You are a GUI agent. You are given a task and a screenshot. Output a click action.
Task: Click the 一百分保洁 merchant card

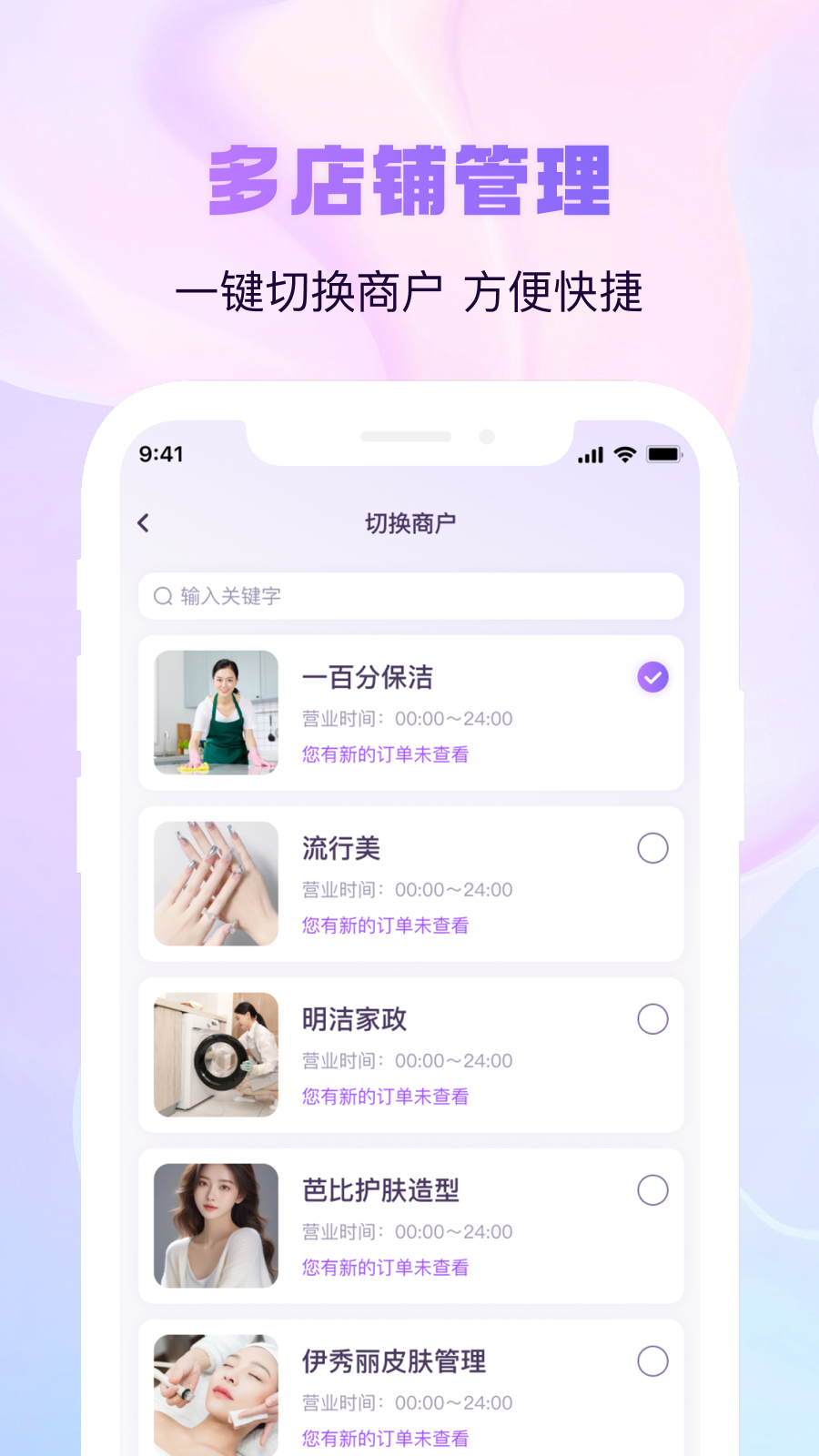409,713
